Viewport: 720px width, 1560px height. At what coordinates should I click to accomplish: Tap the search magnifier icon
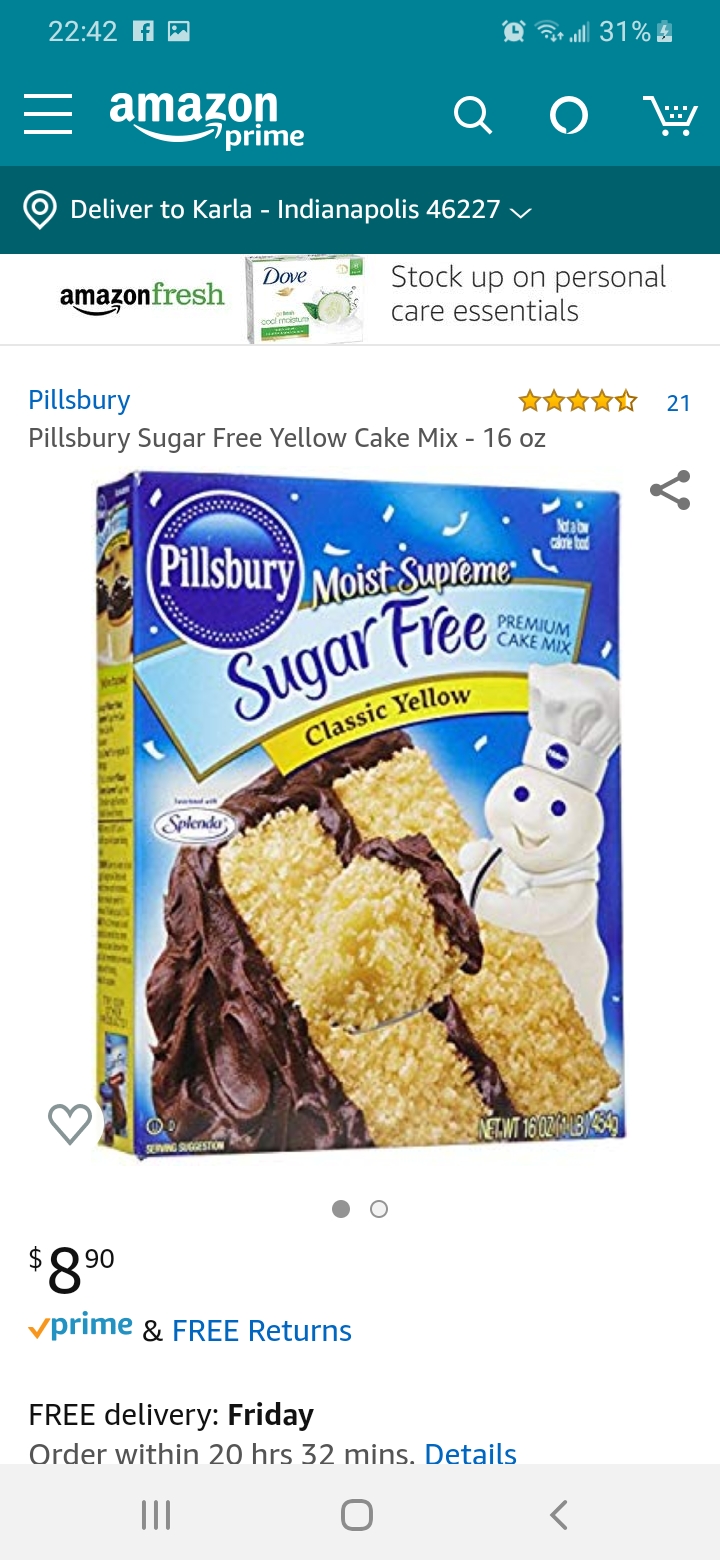[x=472, y=116]
